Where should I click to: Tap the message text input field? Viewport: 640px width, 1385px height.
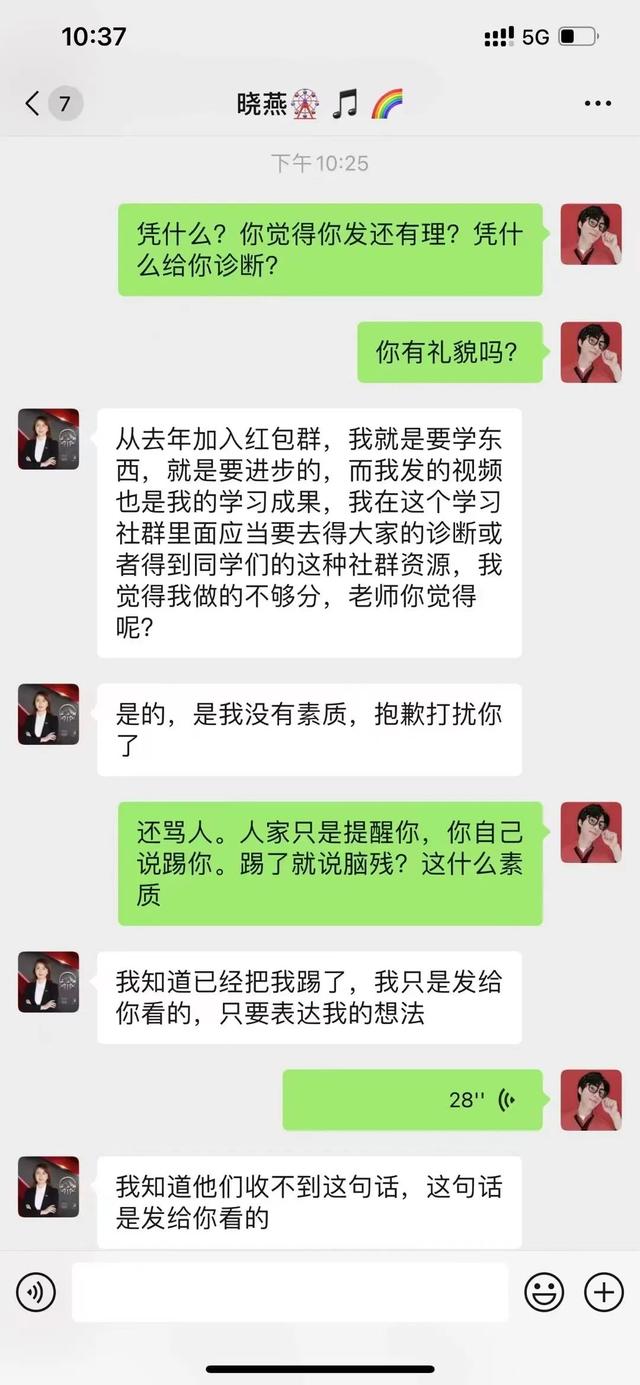[290, 1292]
